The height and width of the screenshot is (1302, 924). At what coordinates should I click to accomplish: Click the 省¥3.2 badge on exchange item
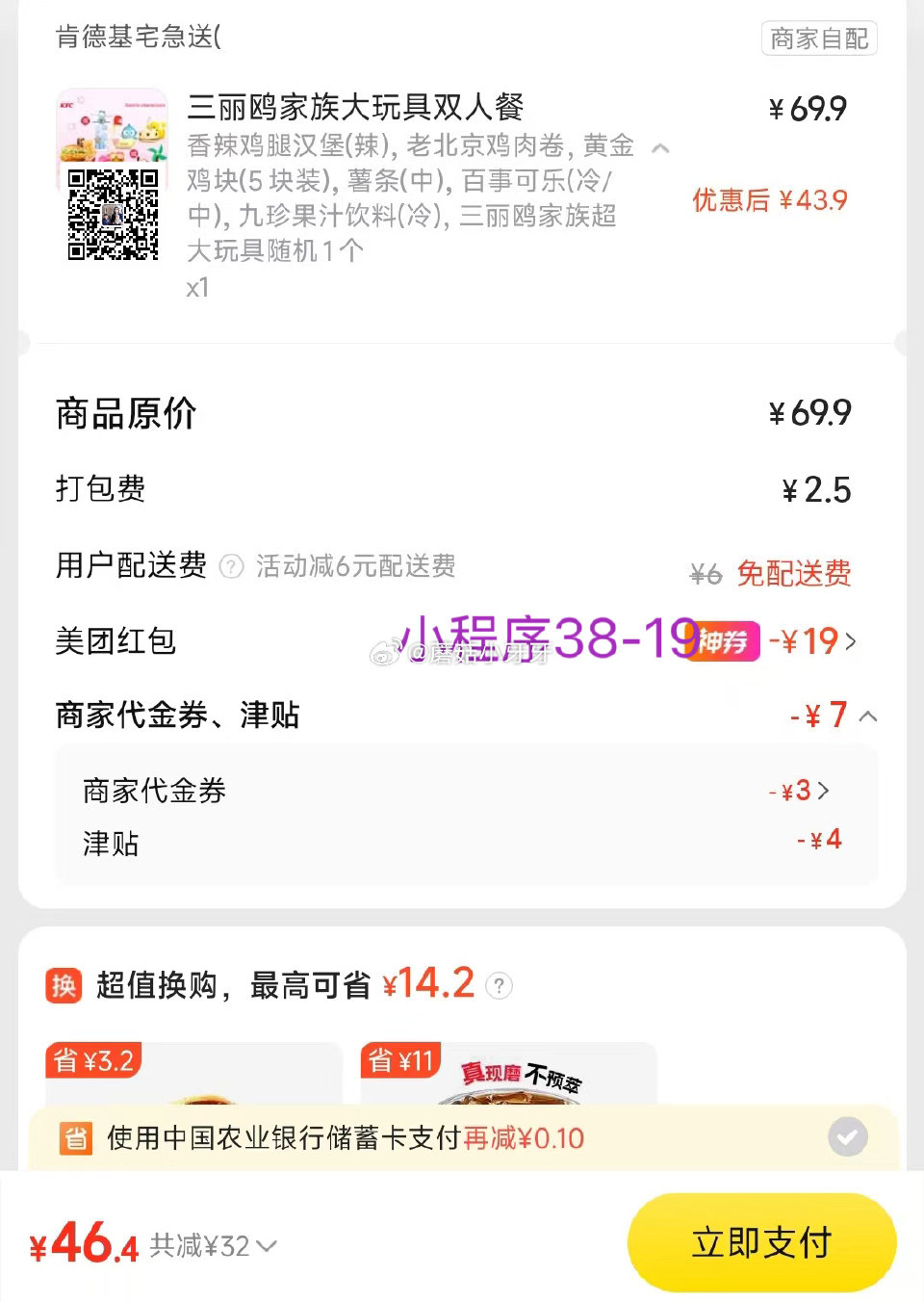click(x=92, y=1059)
